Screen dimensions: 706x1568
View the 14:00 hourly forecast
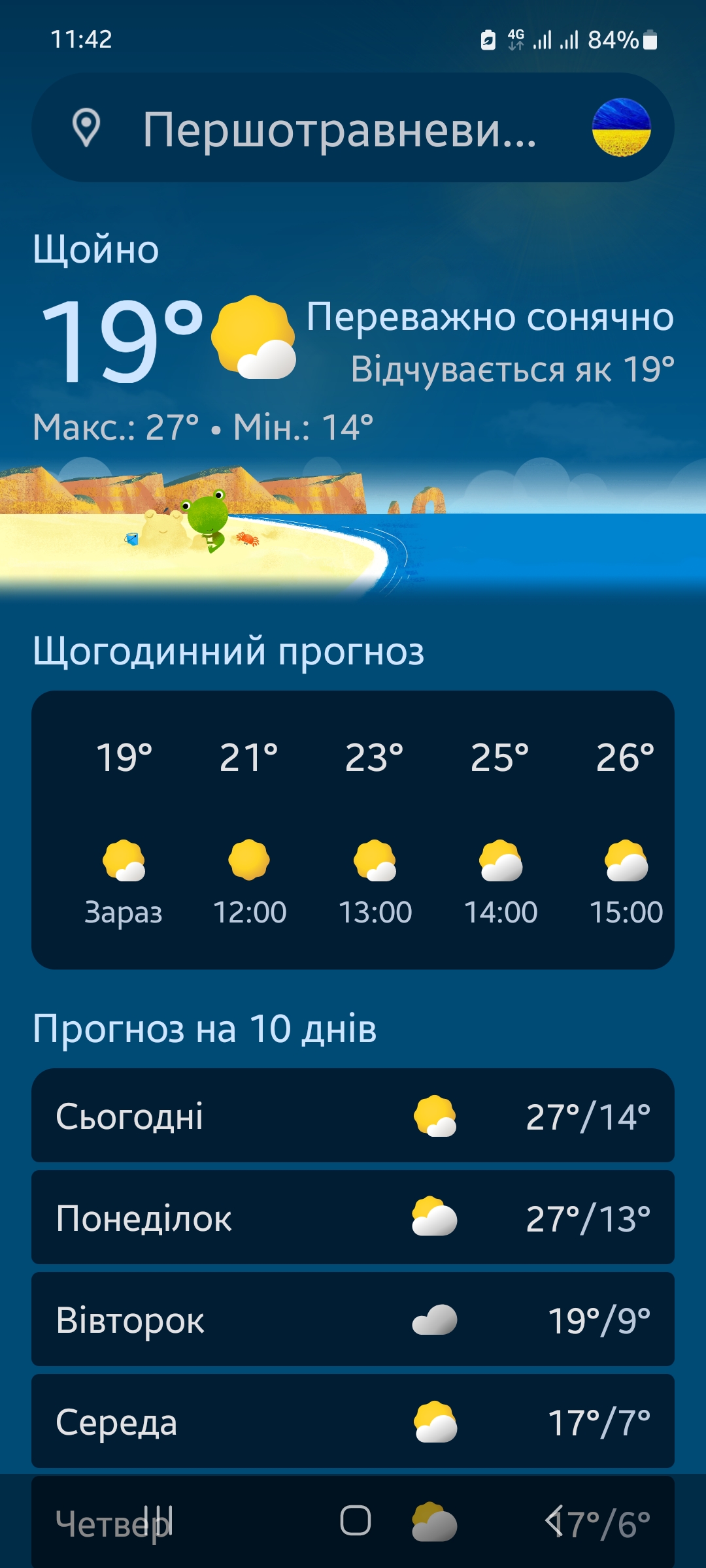point(500,831)
